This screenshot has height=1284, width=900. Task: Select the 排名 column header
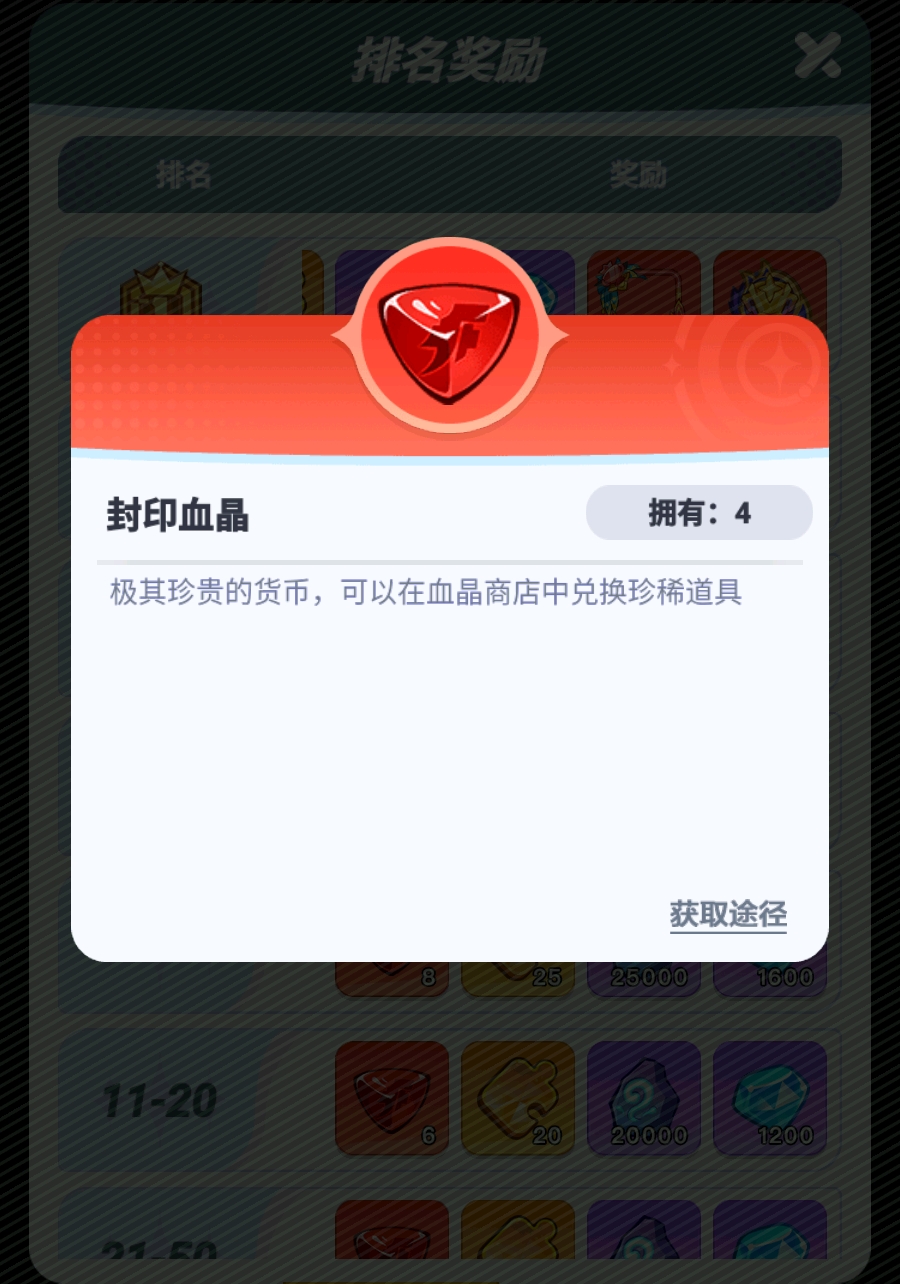[x=186, y=176]
